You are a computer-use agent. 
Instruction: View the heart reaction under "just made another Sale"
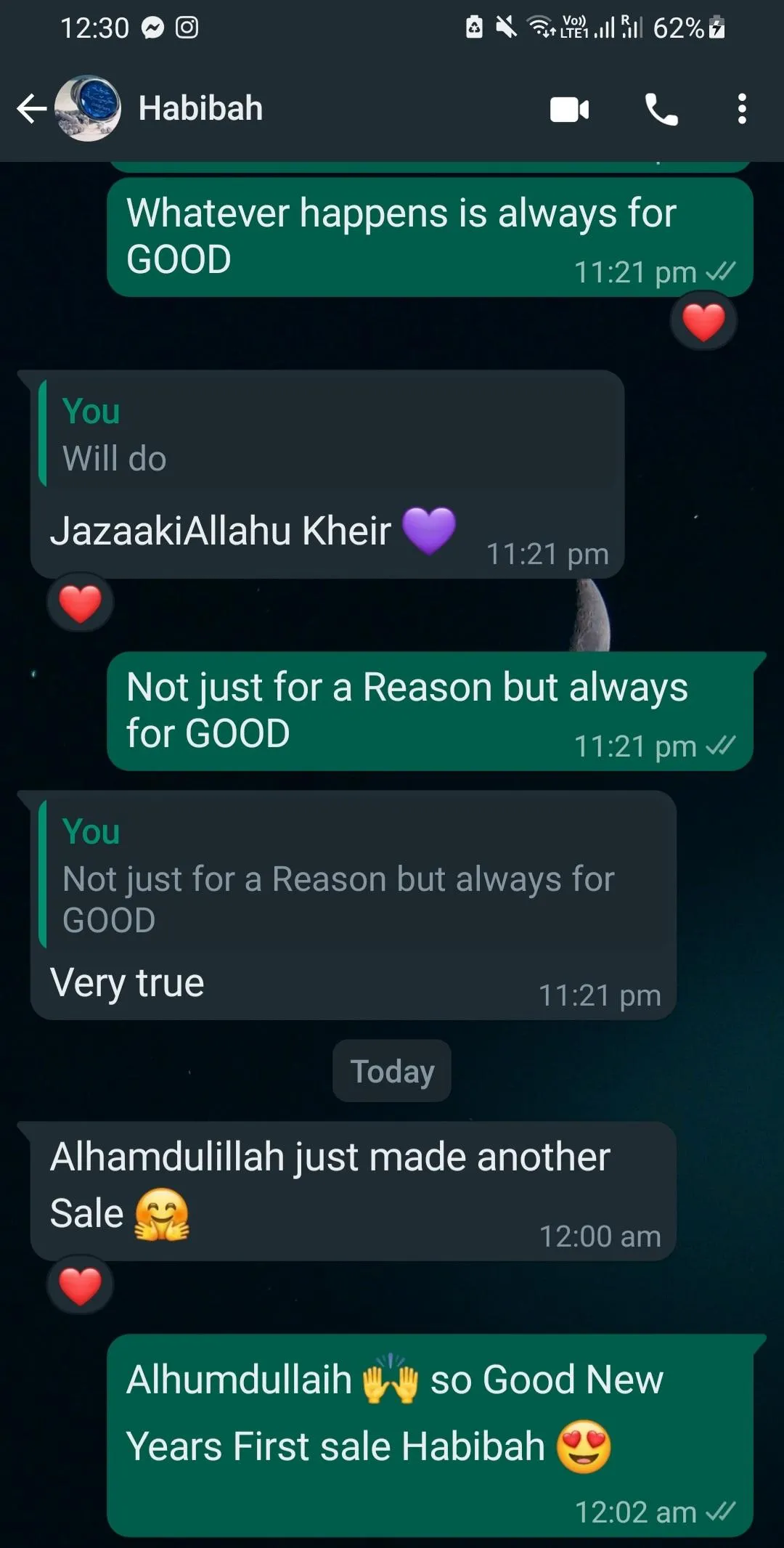click(80, 1284)
